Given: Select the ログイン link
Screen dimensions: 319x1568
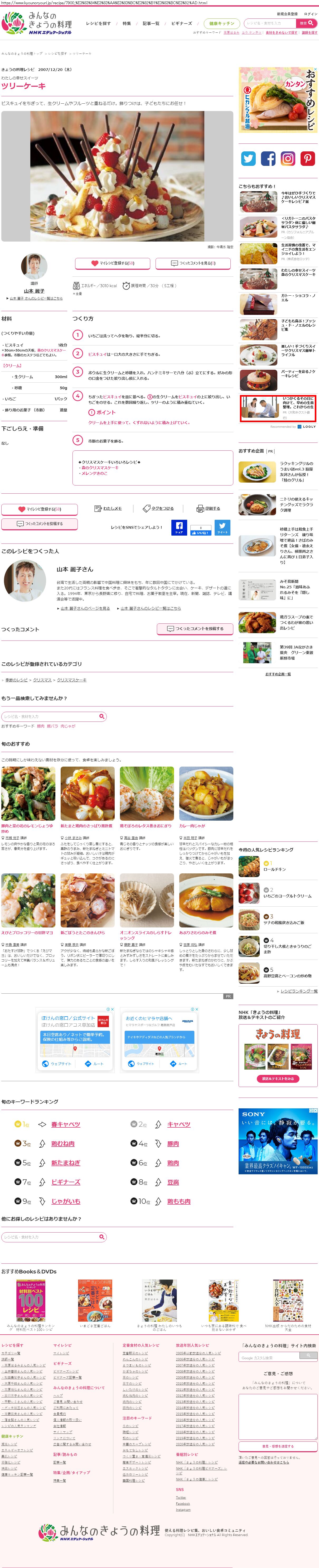Looking at the screenshot, I should coord(310,14).
